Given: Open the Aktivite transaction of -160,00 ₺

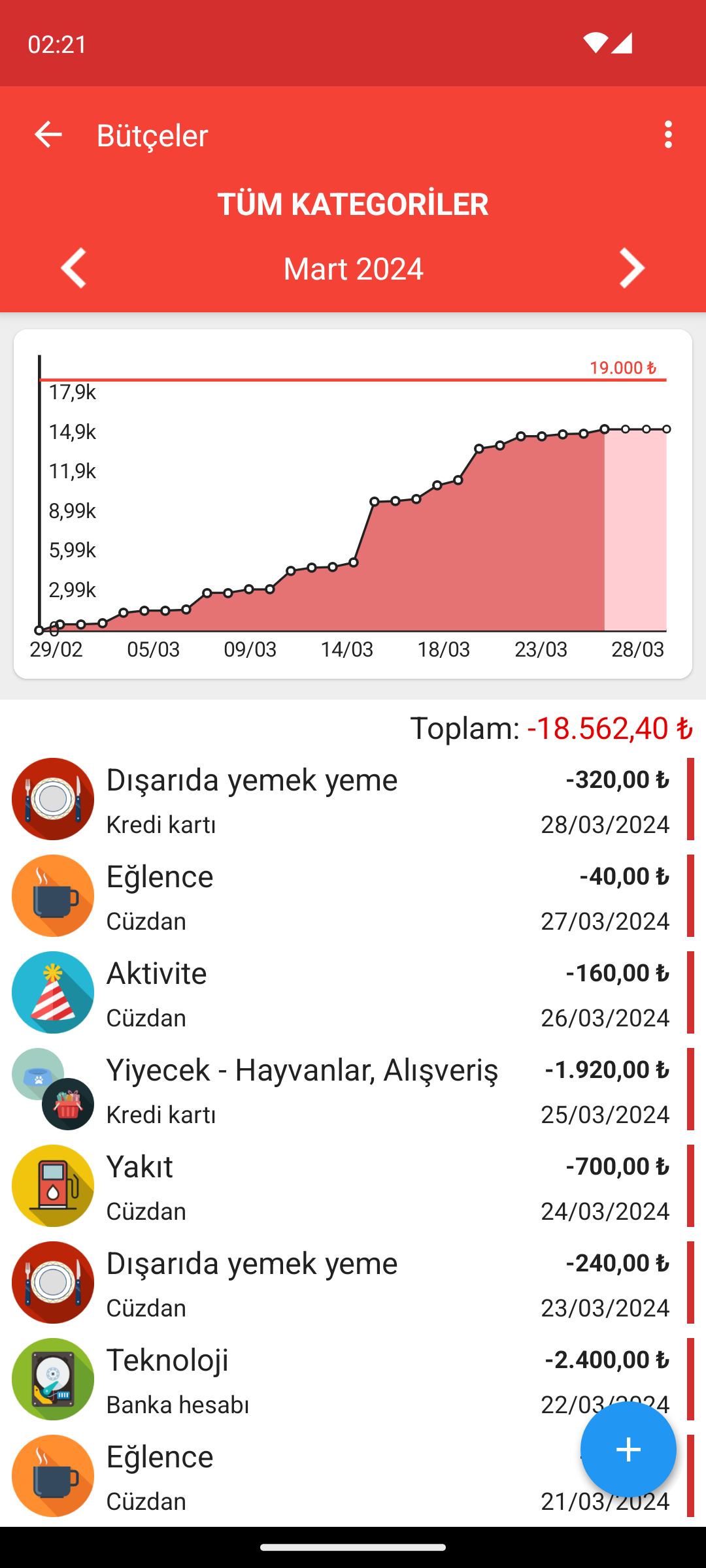Looking at the screenshot, I should [x=353, y=992].
